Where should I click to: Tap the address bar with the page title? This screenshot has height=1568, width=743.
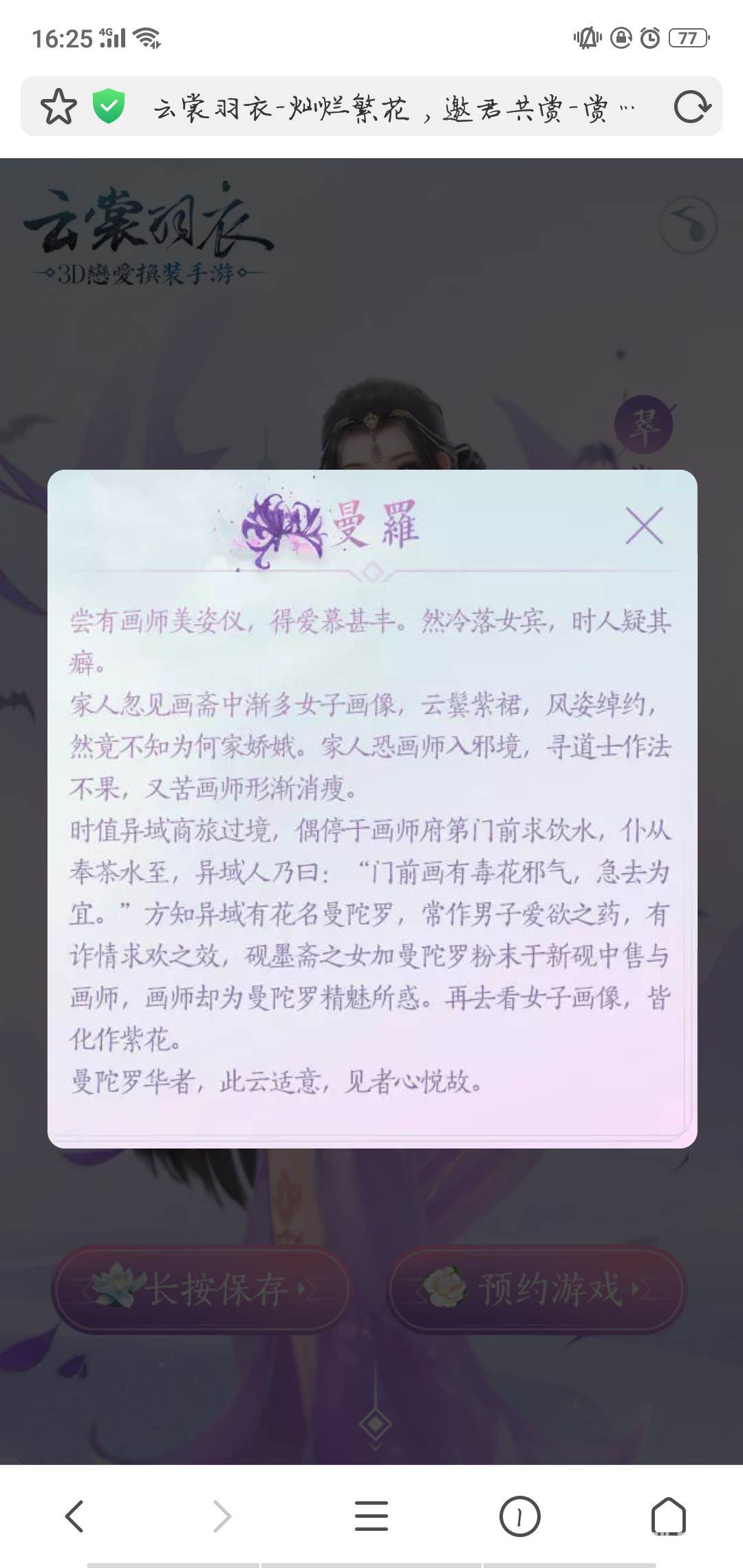tap(392, 108)
